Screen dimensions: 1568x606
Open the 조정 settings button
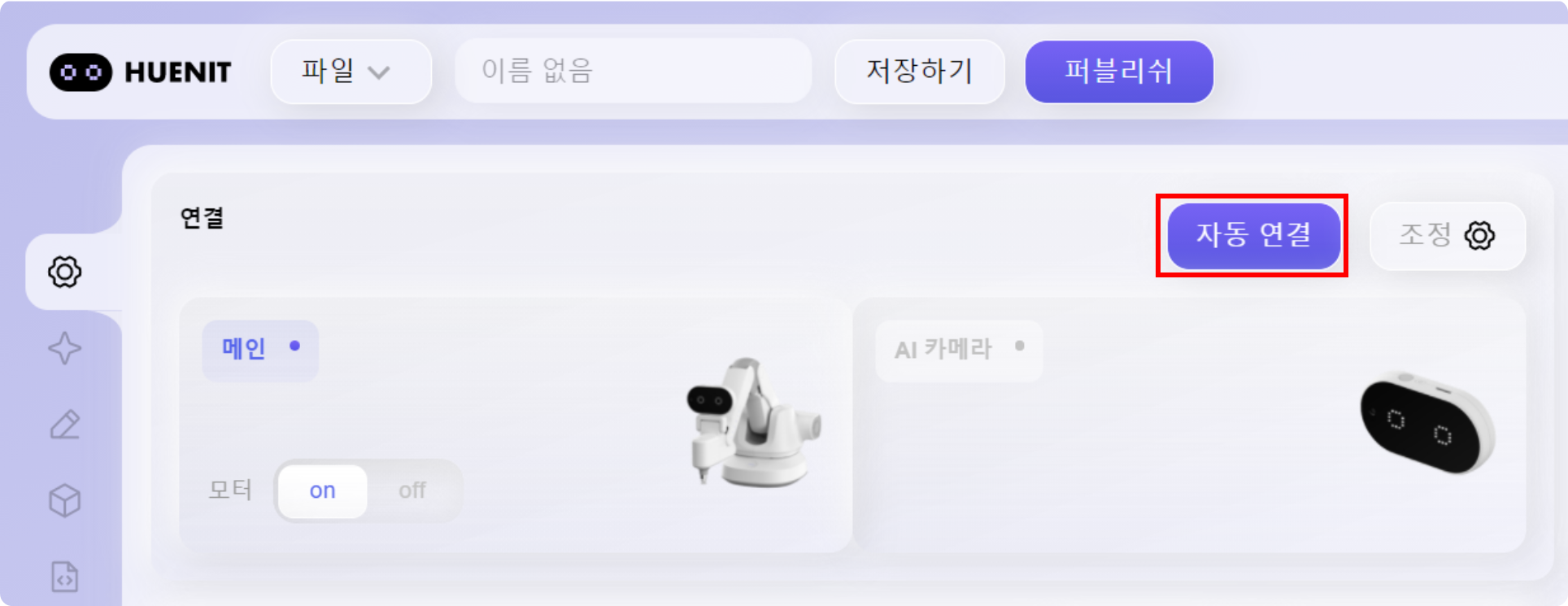(1447, 236)
